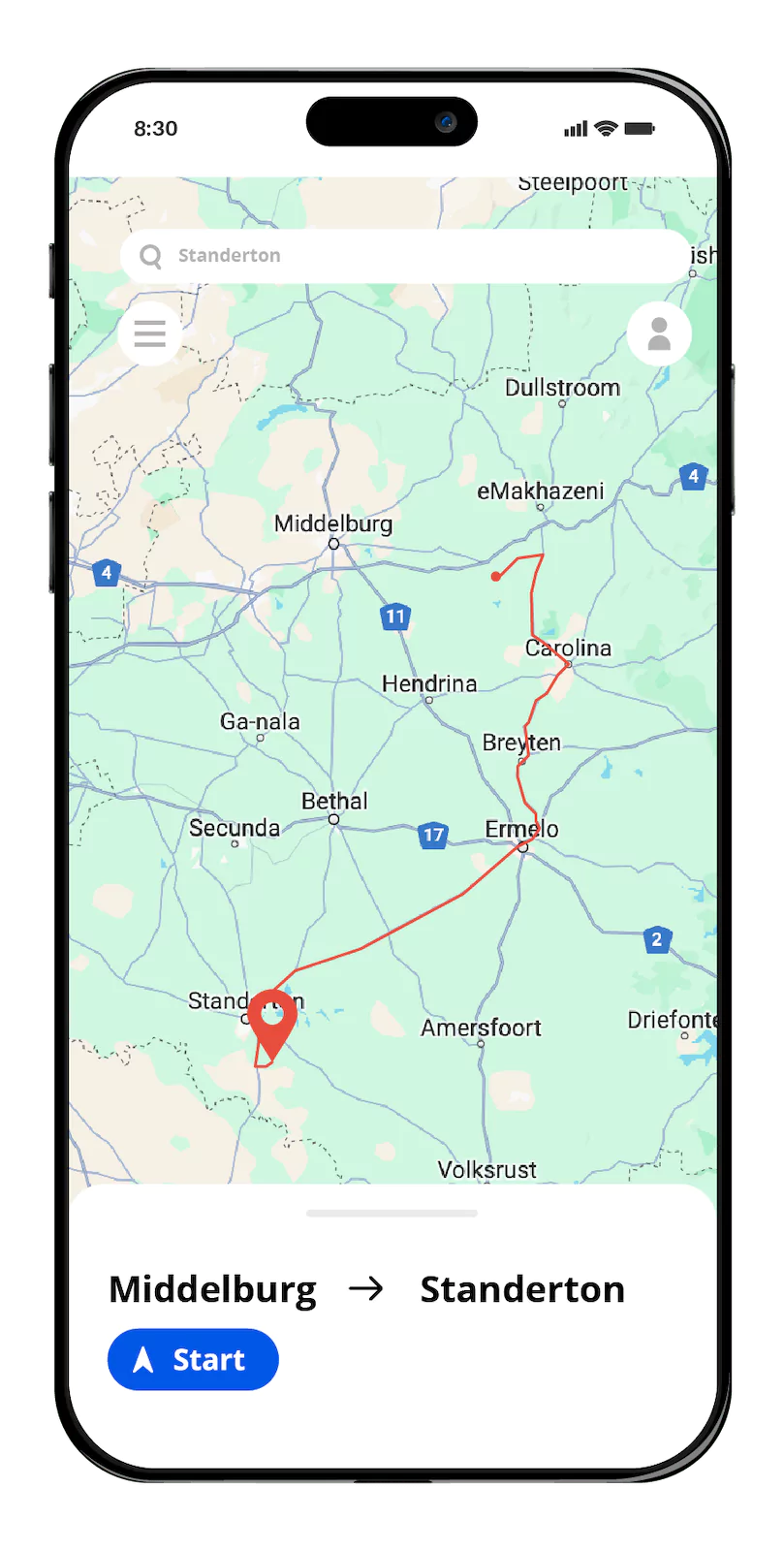
Task: Start navigation to Standerton
Action: click(x=193, y=1359)
